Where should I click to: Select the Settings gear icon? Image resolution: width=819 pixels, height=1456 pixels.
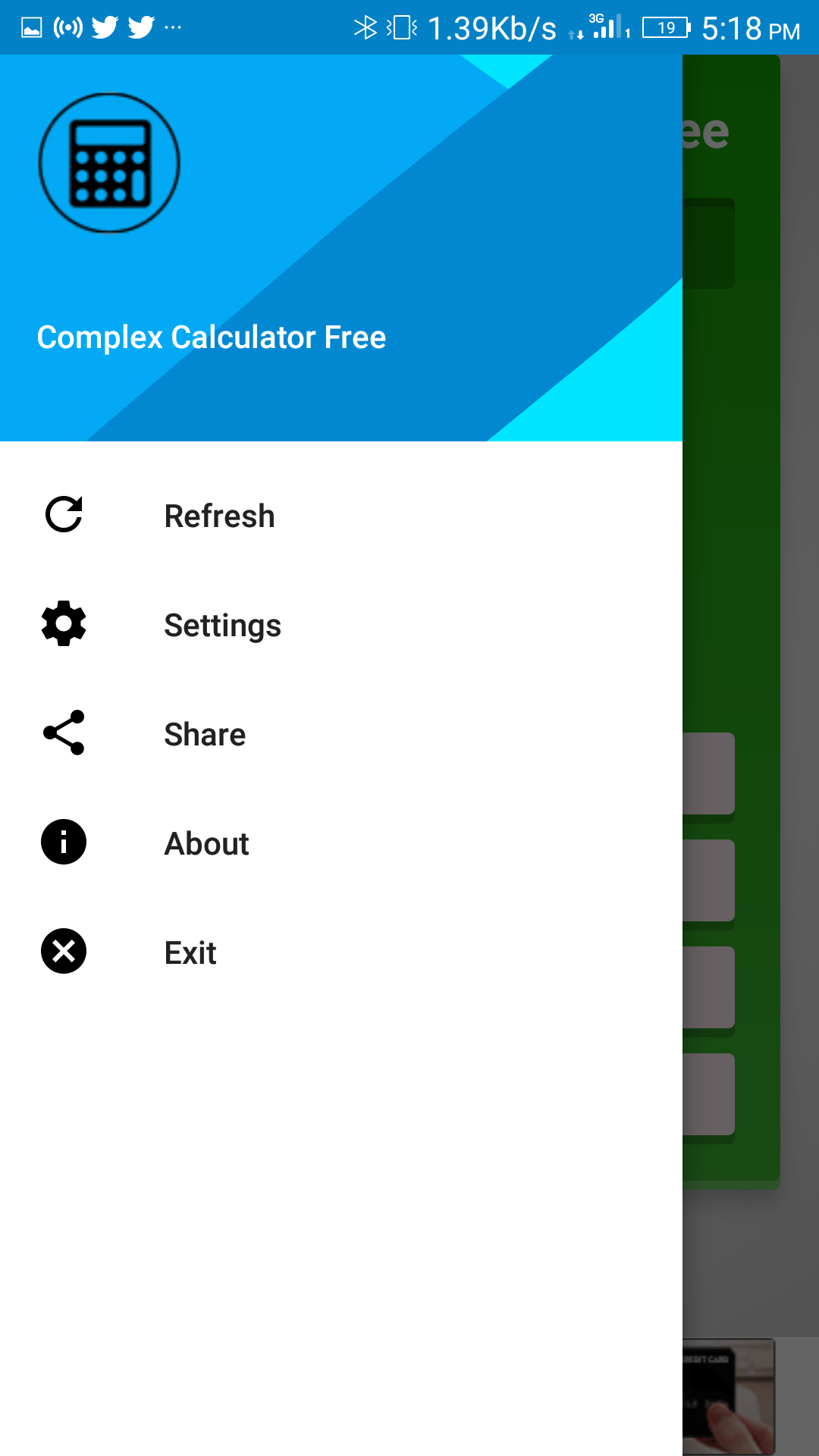click(63, 624)
